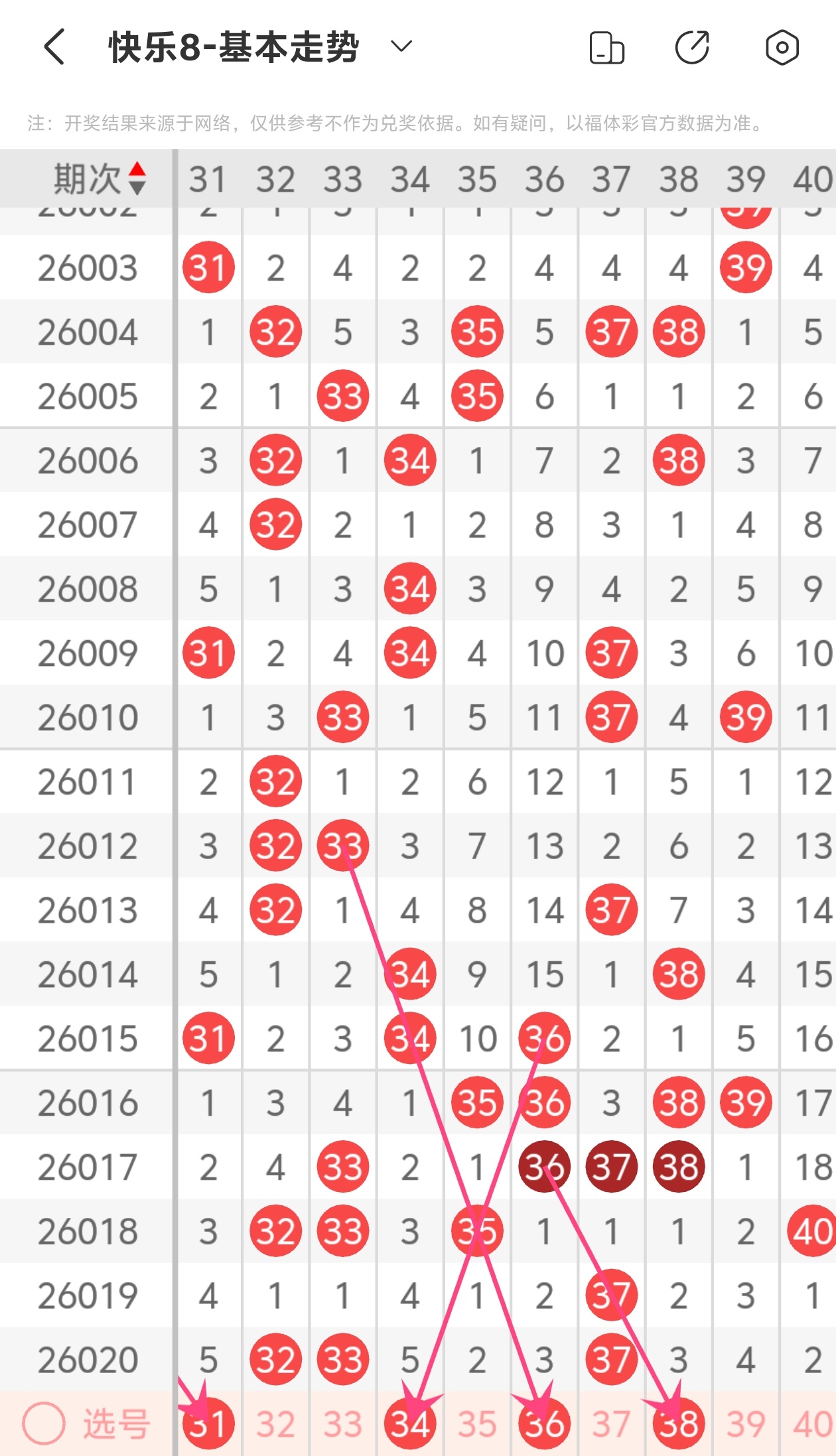The image size is (836, 1456).
Task: Select number 37 in the selection row
Action: (x=611, y=1423)
